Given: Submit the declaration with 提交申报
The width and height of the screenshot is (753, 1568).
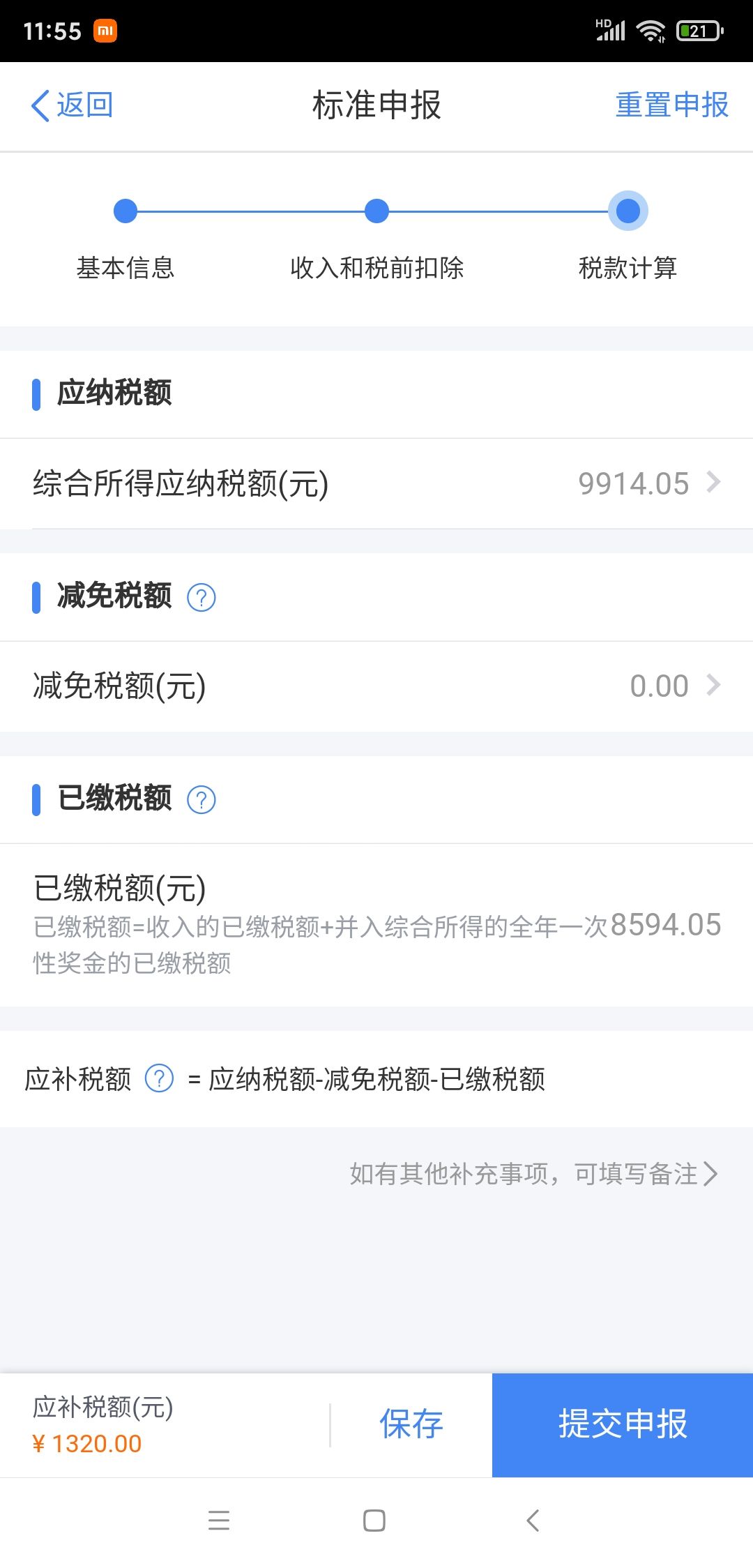Looking at the screenshot, I should tap(623, 1424).
